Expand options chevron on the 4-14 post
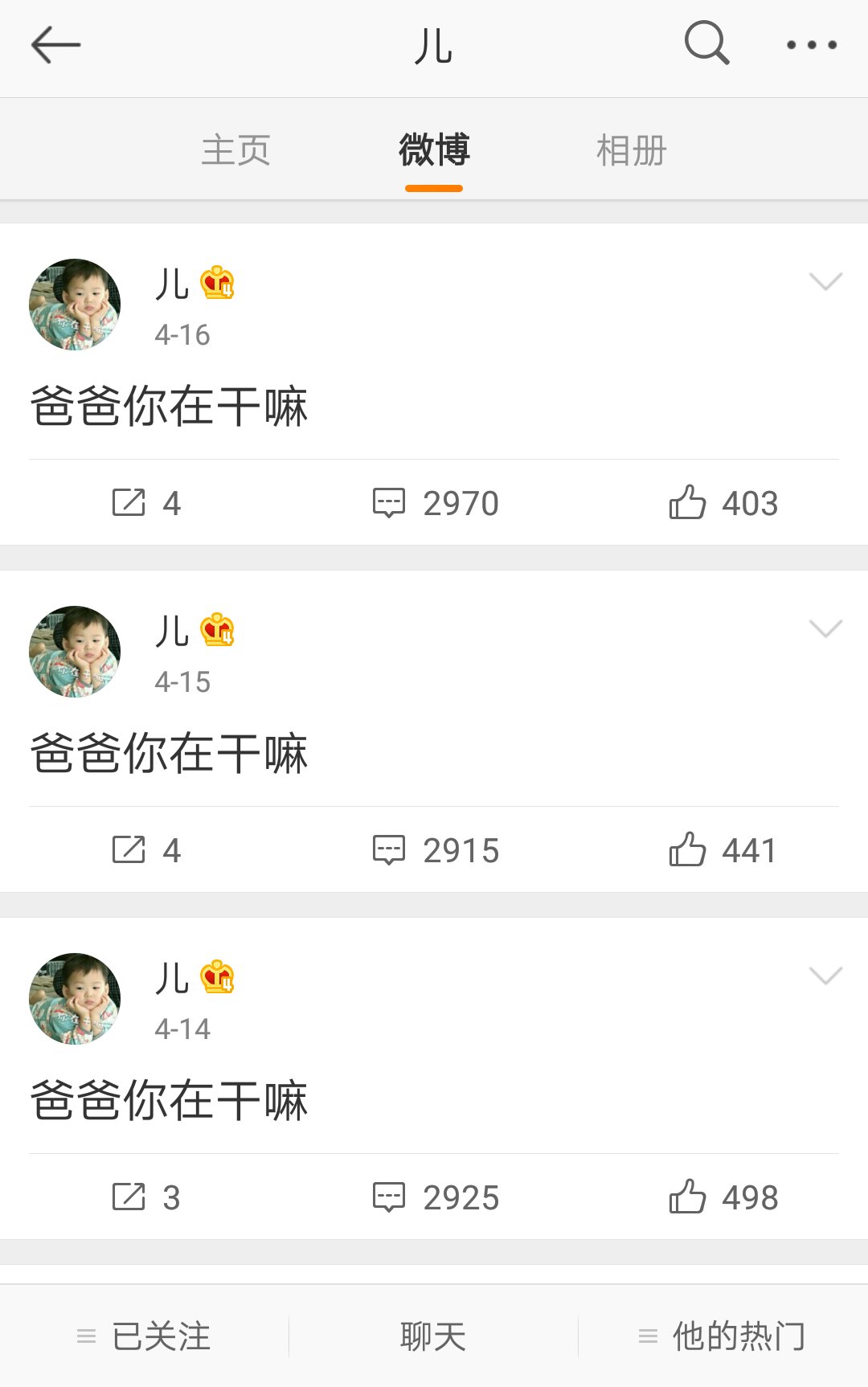Viewport: 868px width, 1387px height. tap(825, 976)
